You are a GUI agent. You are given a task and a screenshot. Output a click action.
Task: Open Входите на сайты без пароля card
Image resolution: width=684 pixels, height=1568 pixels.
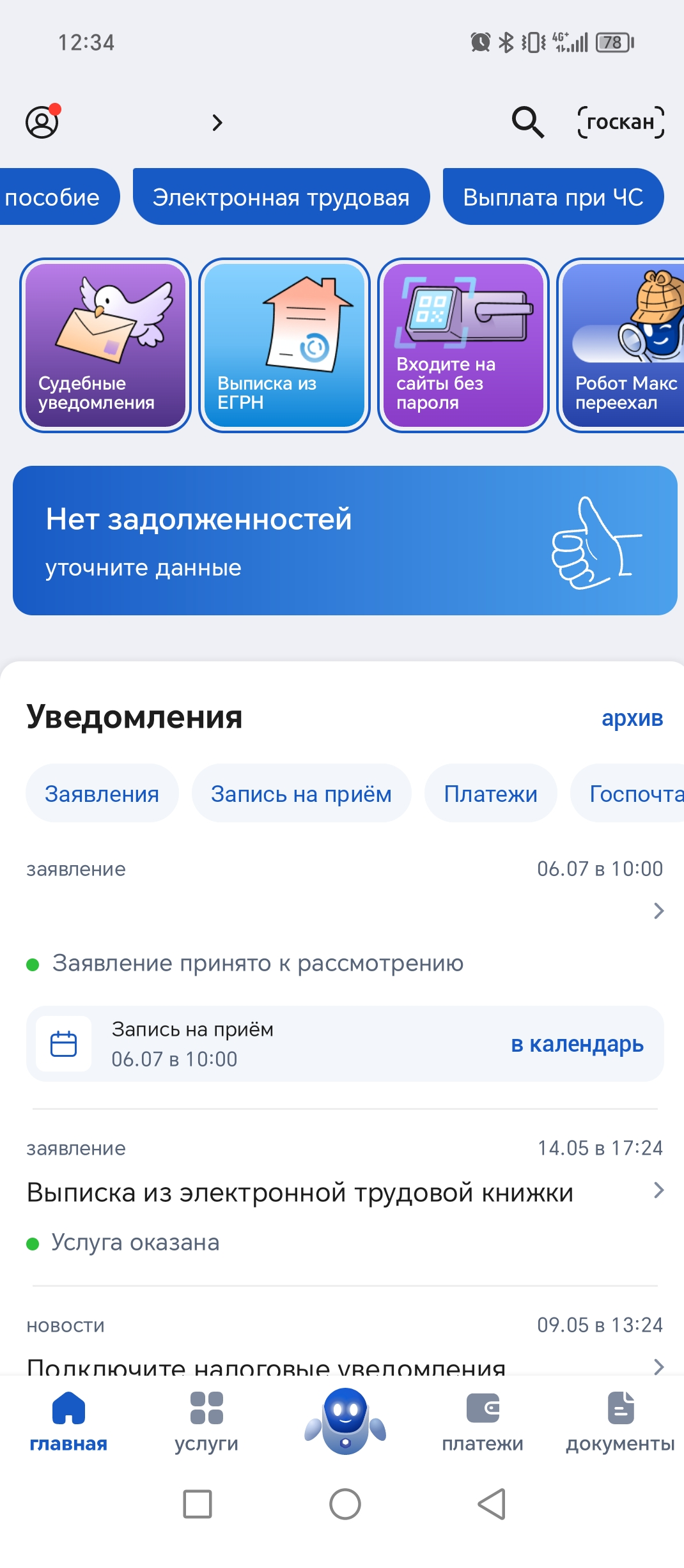[x=463, y=345]
